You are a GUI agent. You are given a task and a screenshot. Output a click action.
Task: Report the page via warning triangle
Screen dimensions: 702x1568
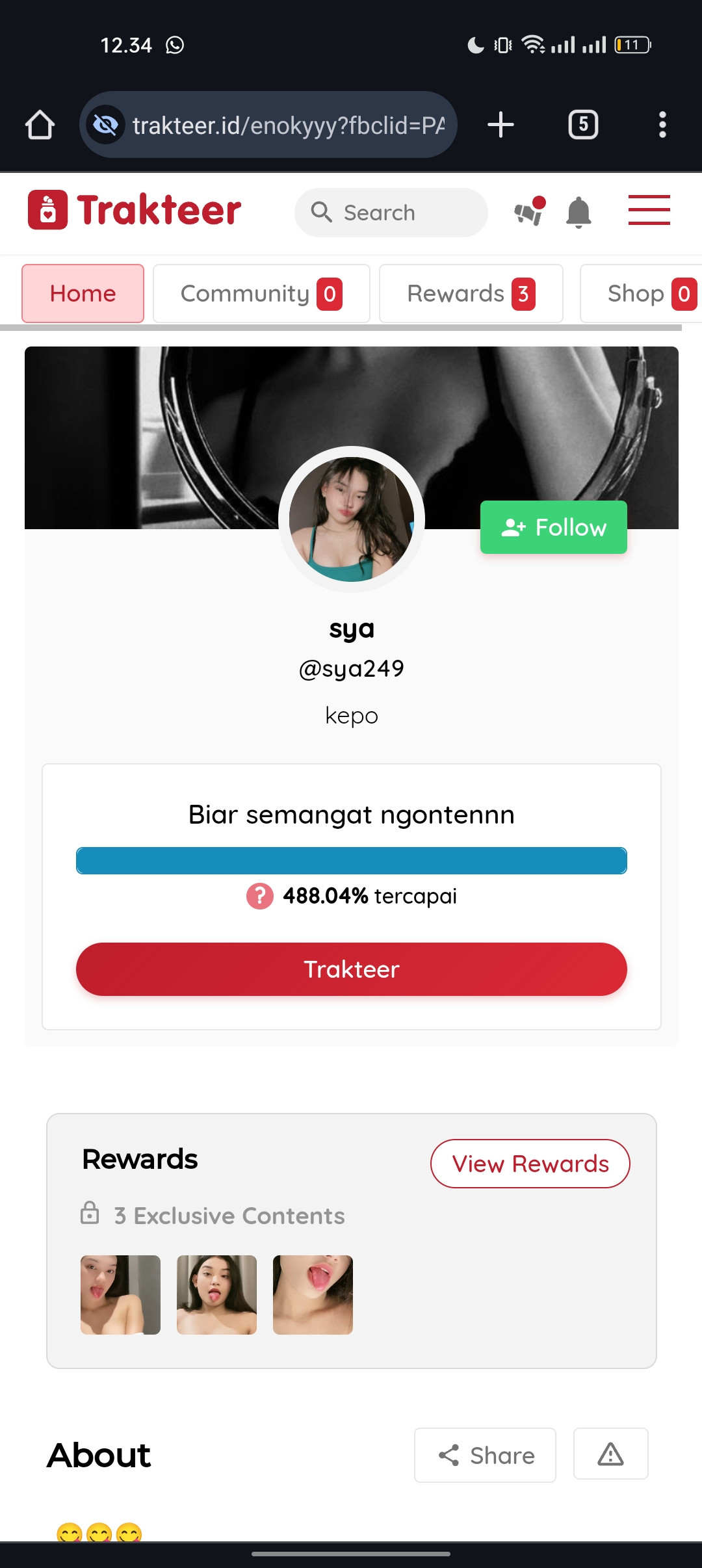coord(610,1455)
